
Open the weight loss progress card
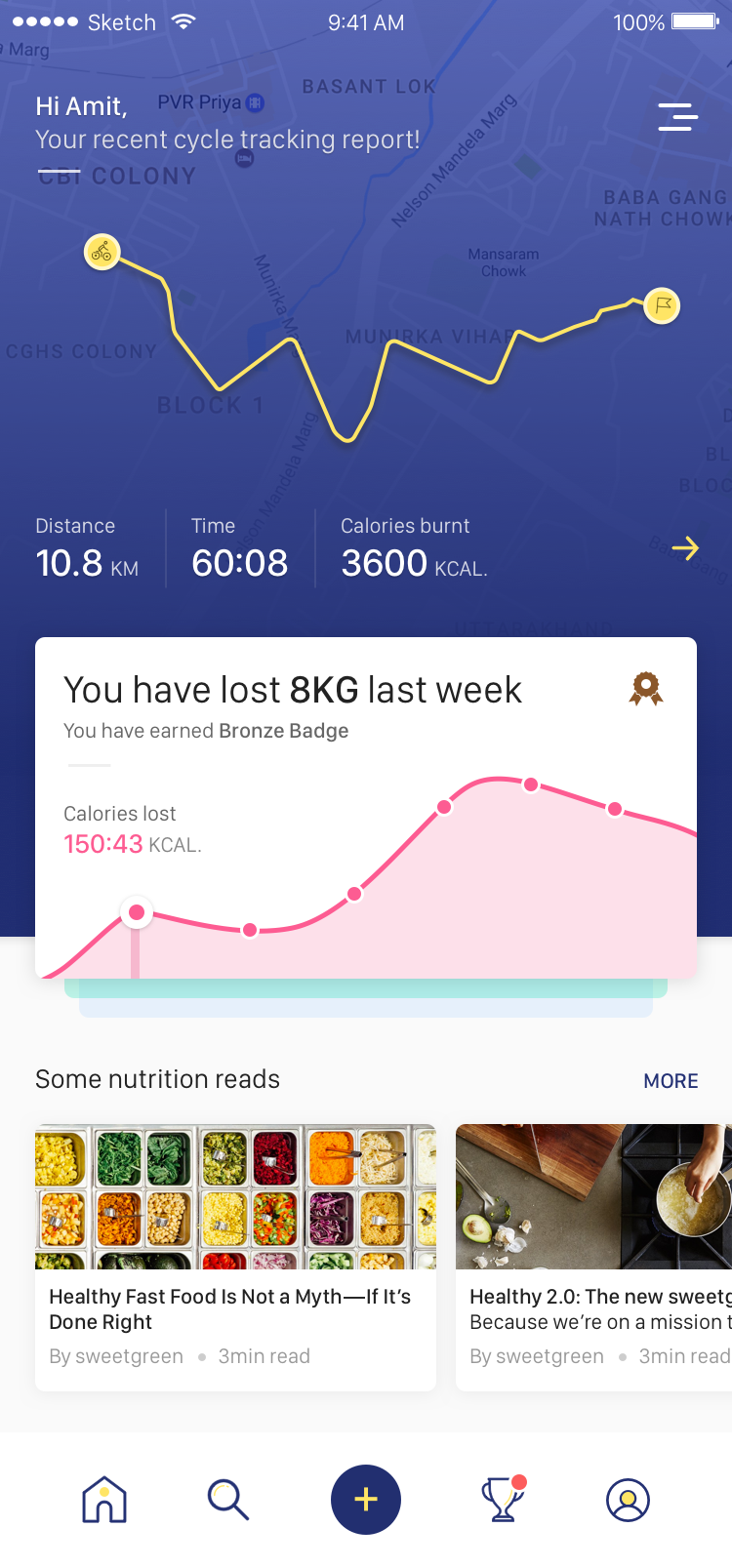(x=366, y=808)
